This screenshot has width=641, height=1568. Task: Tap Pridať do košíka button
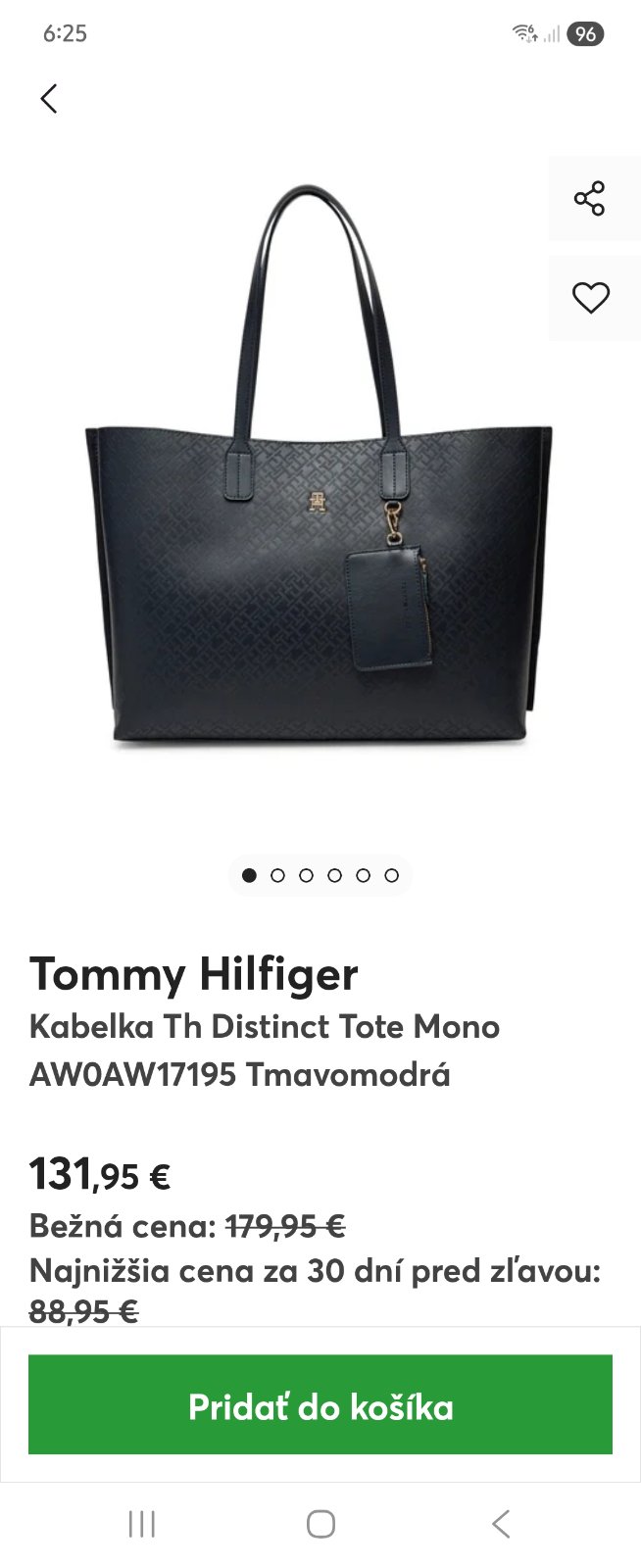click(320, 1407)
